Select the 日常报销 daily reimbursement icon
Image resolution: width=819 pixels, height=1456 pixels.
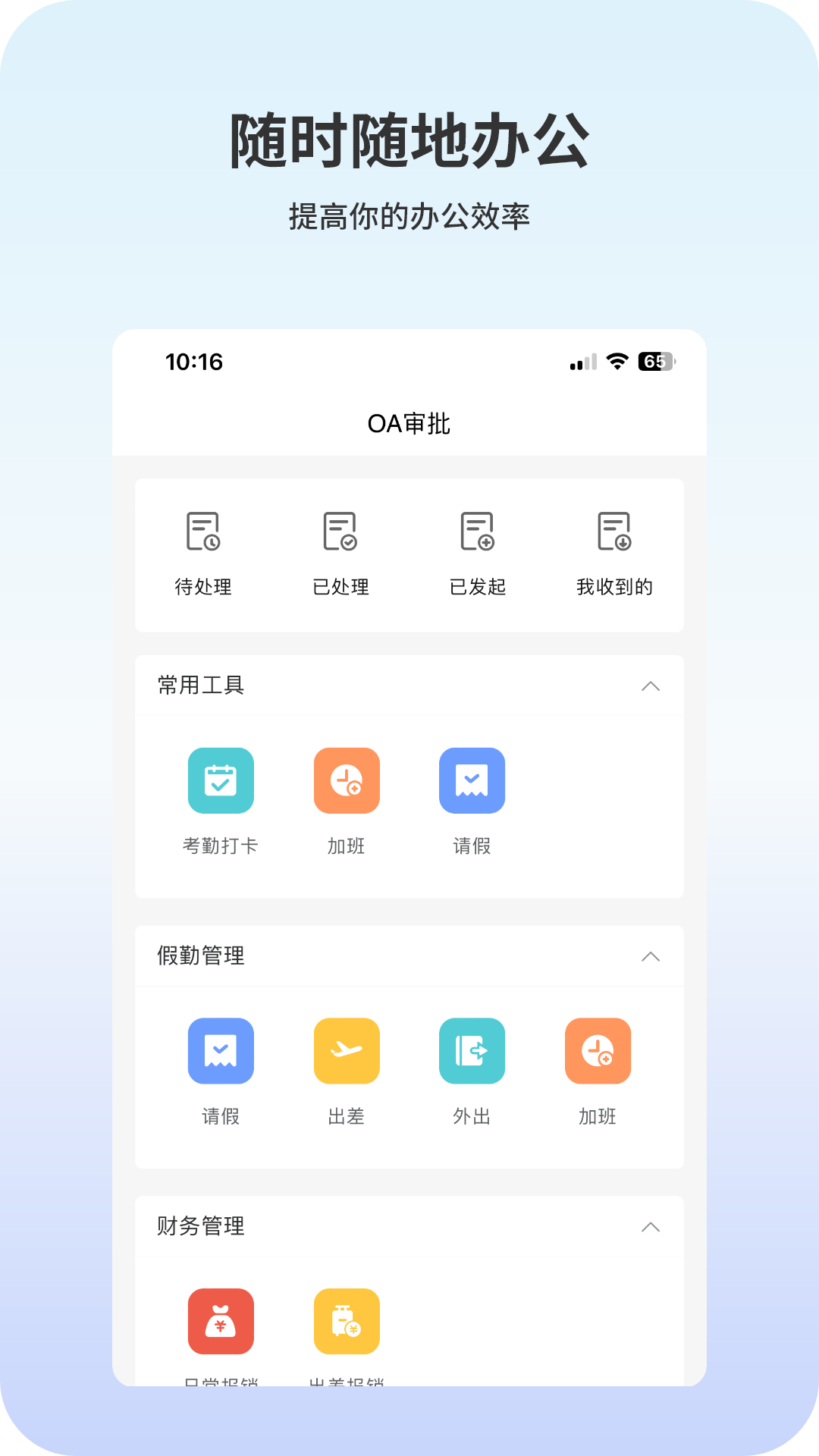[x=221, y=1320]
